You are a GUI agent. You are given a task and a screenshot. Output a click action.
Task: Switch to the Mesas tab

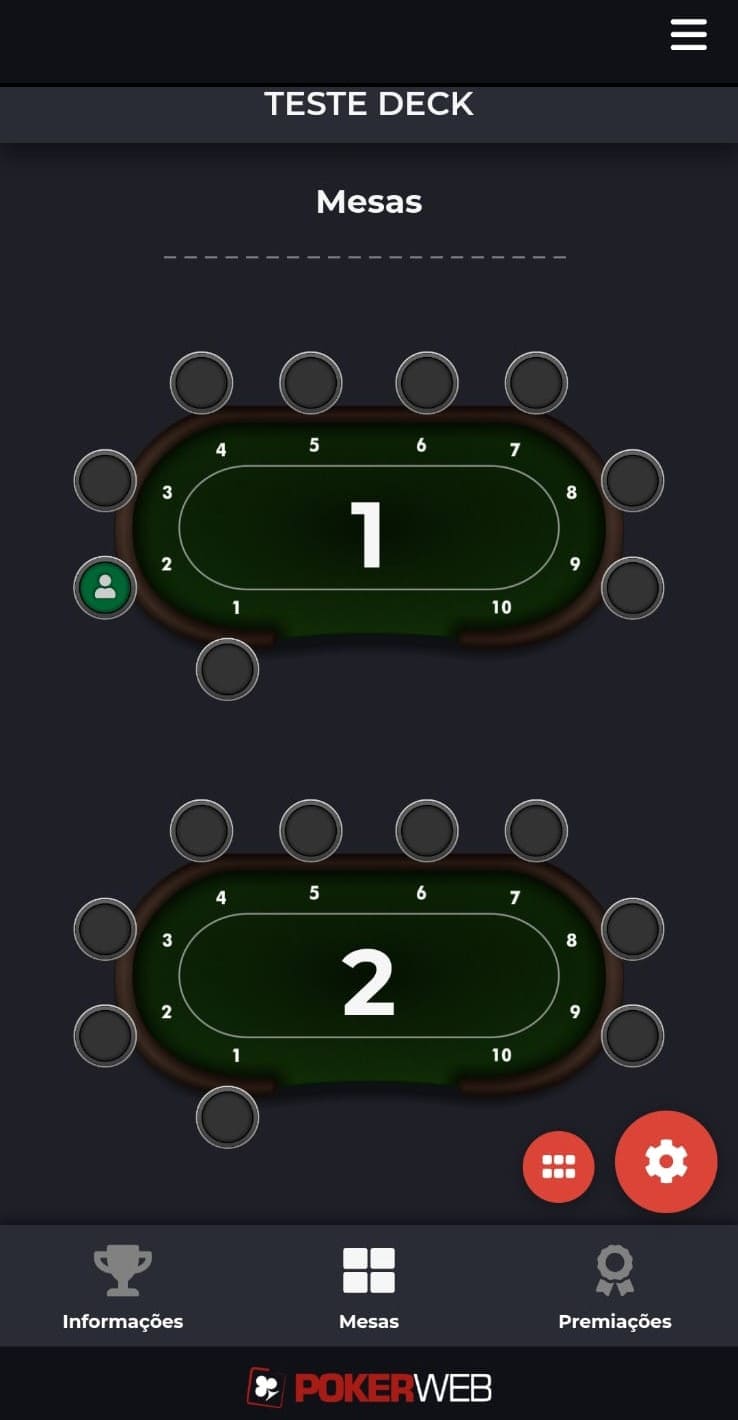click(x=369, y=1288)
